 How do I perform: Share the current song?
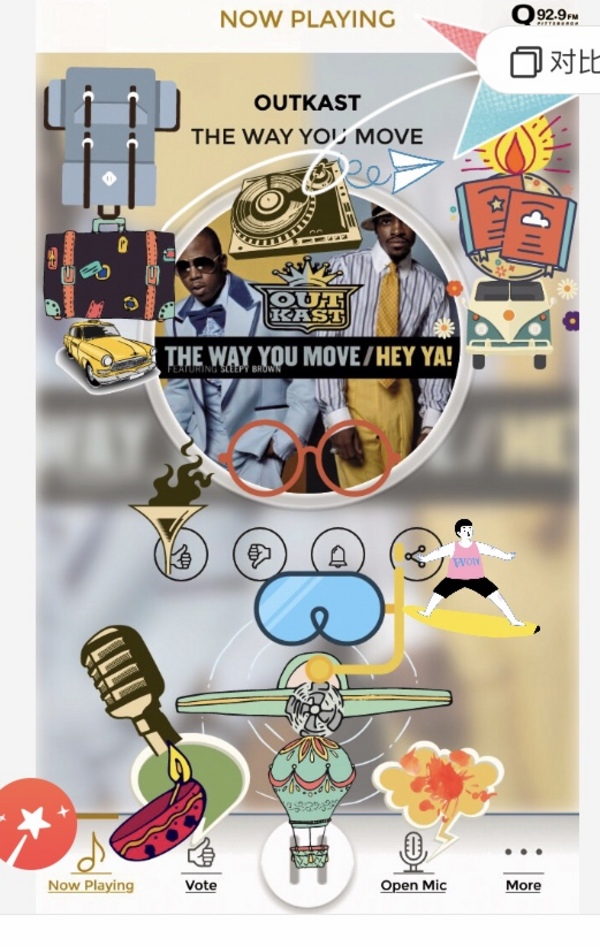415,554
